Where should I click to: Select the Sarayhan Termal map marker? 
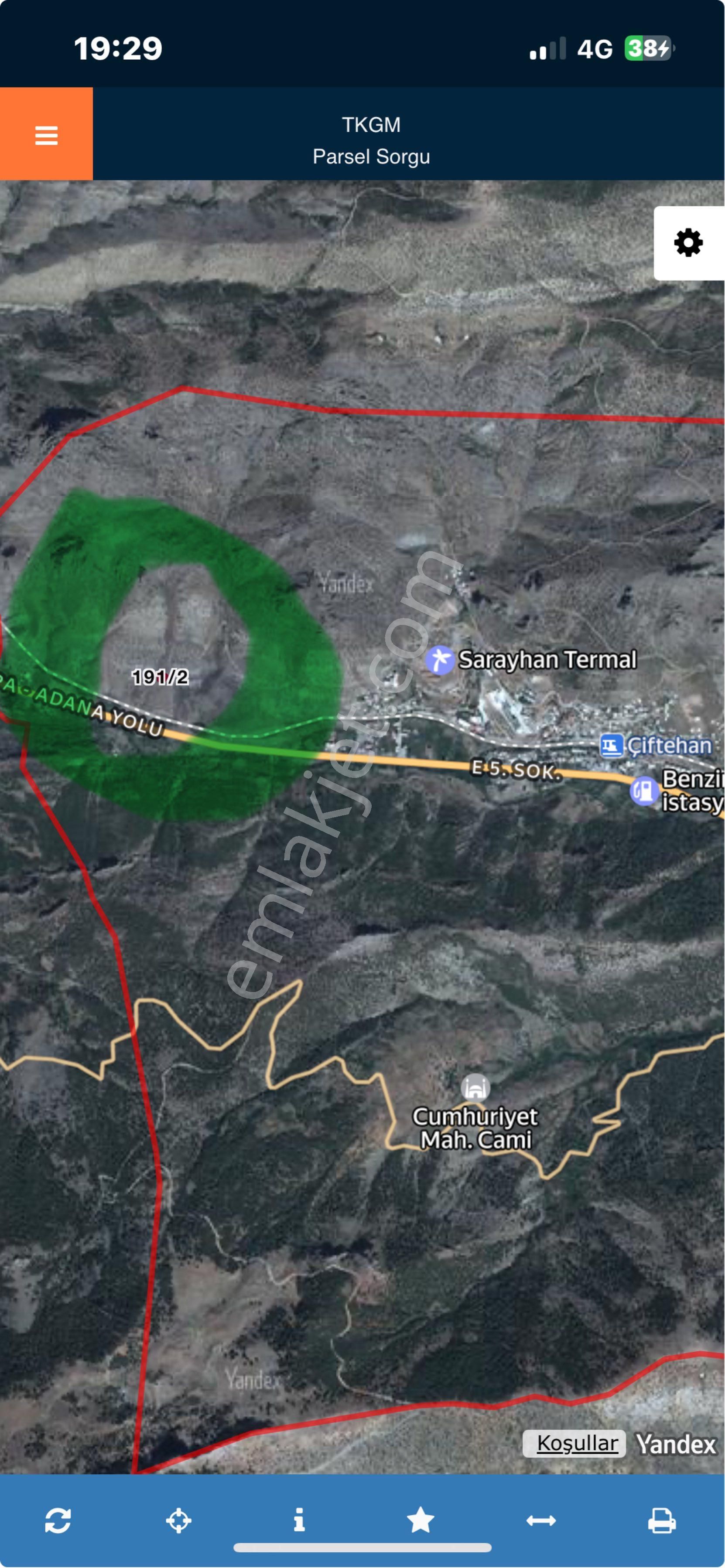pos(440,660)
